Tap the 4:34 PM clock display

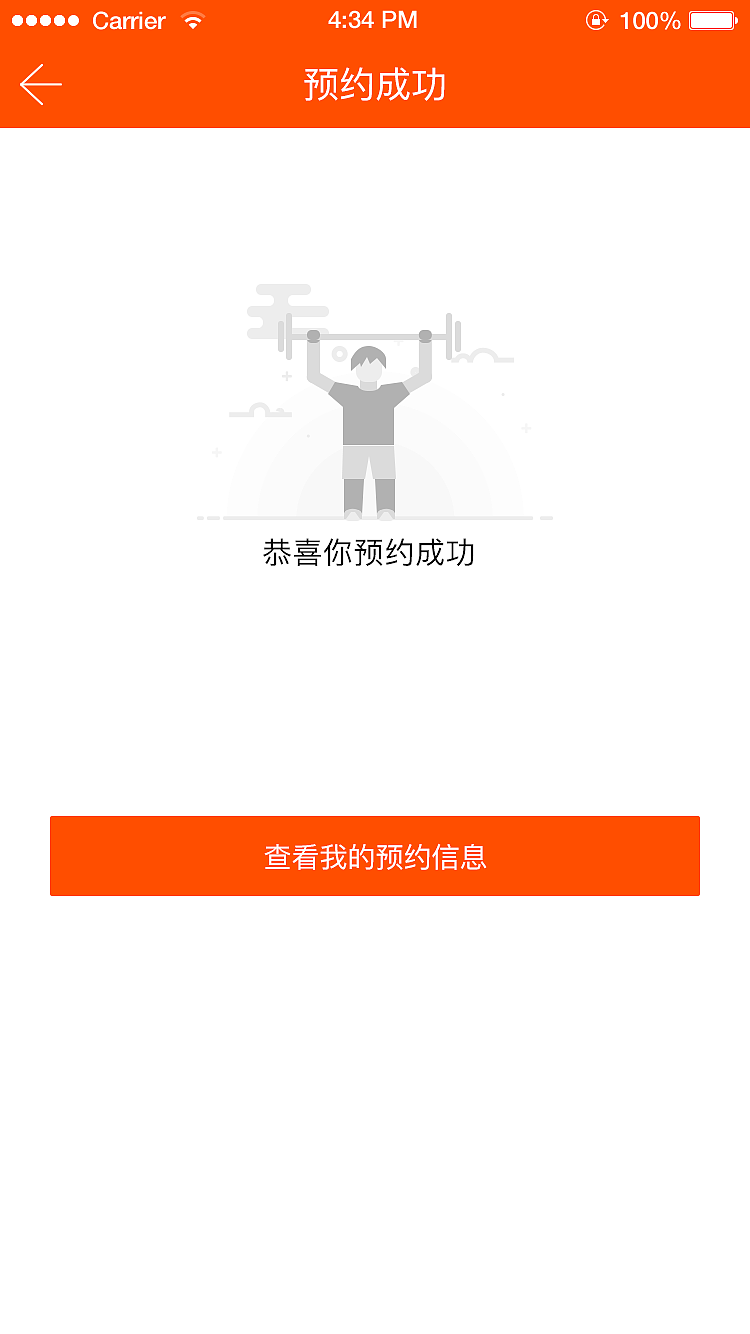[373, 18]
